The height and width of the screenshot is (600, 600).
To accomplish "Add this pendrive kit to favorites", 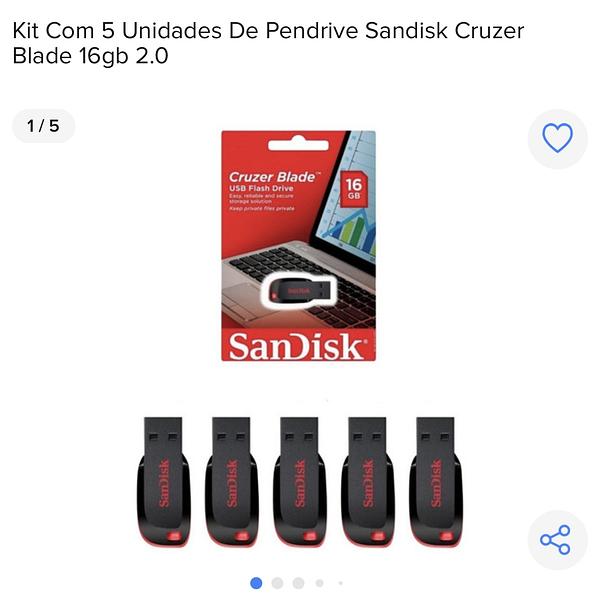I will (x=557, y=138).
